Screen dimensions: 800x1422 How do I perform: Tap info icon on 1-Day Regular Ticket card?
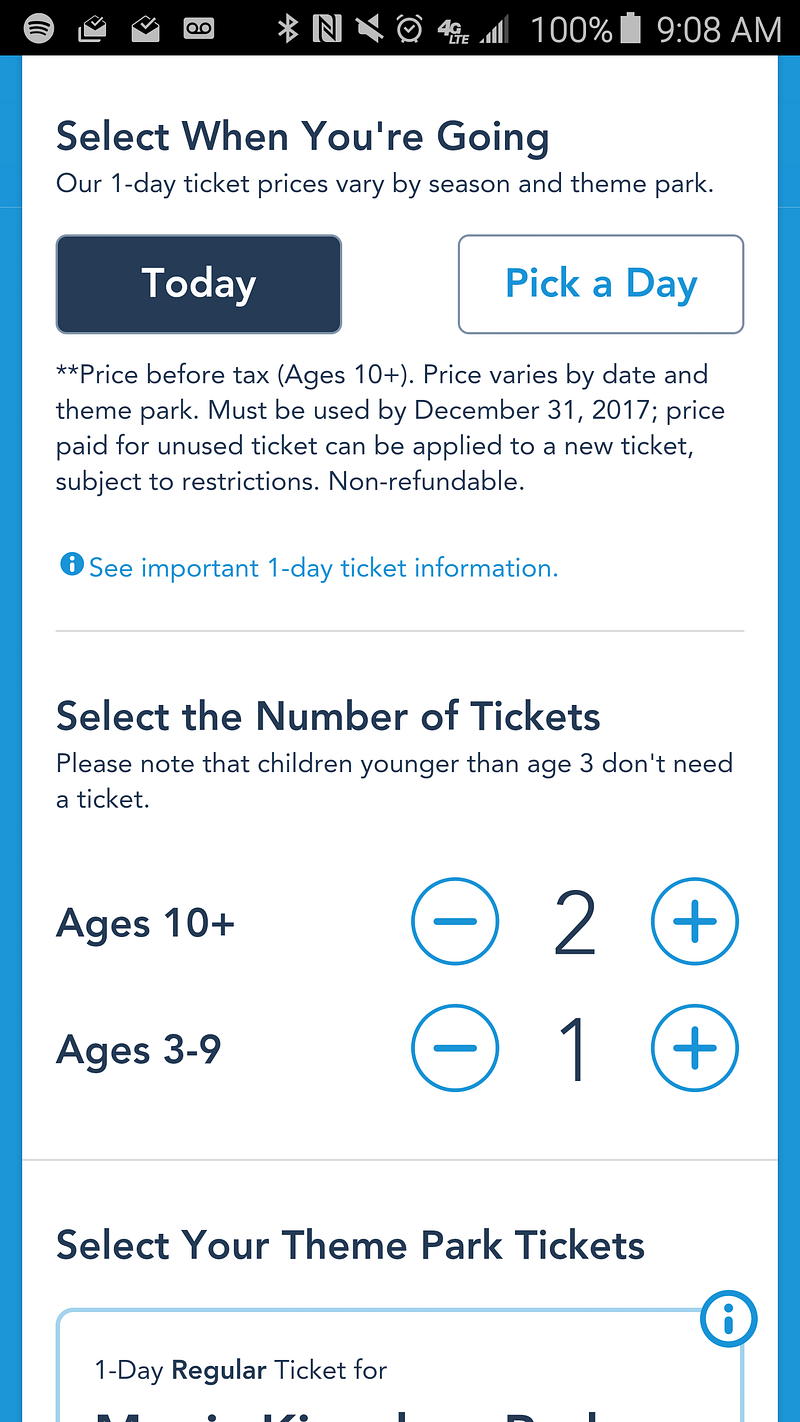[x=729, y=1320]
